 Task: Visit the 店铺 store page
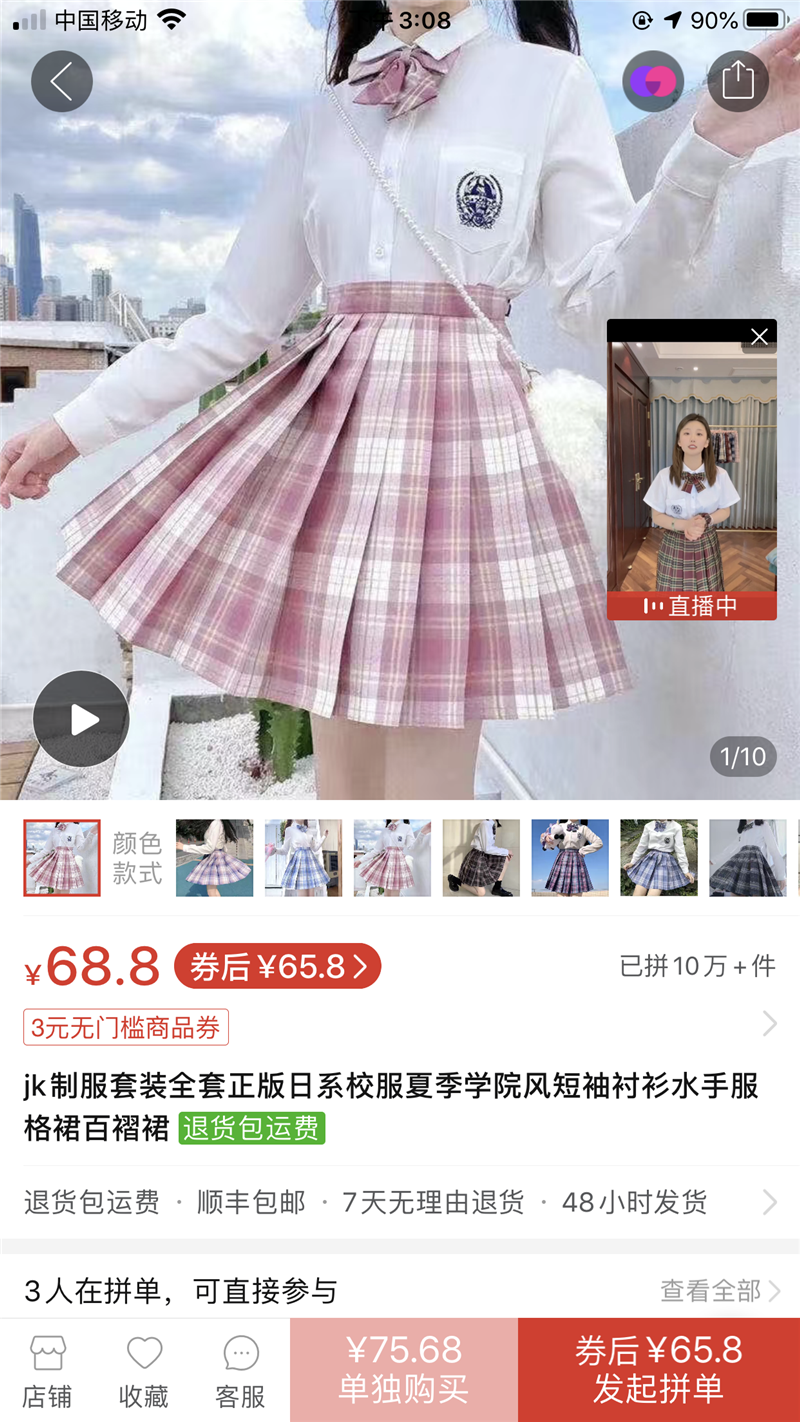47,1372
